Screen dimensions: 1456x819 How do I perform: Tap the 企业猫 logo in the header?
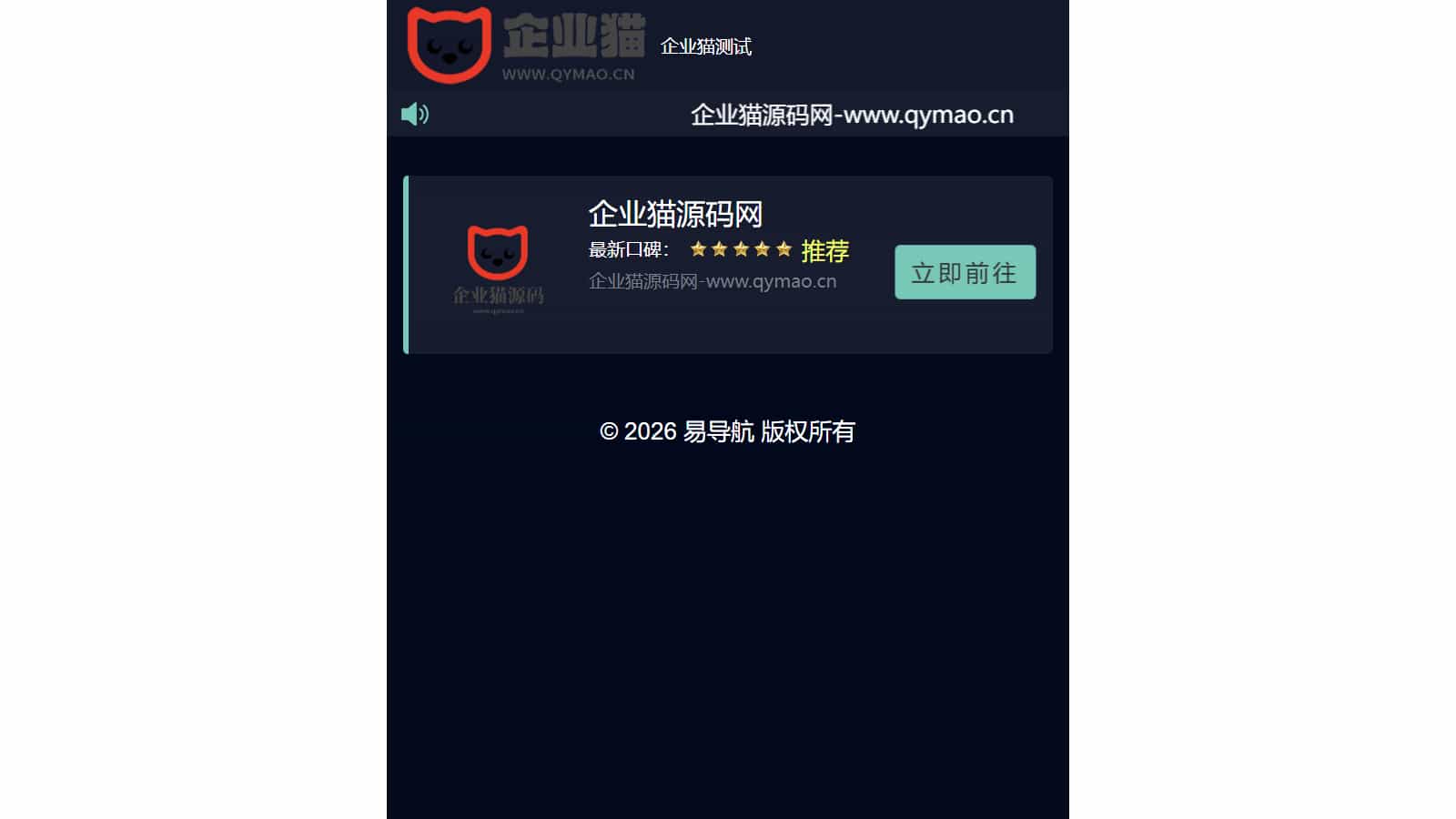(525, 45)
